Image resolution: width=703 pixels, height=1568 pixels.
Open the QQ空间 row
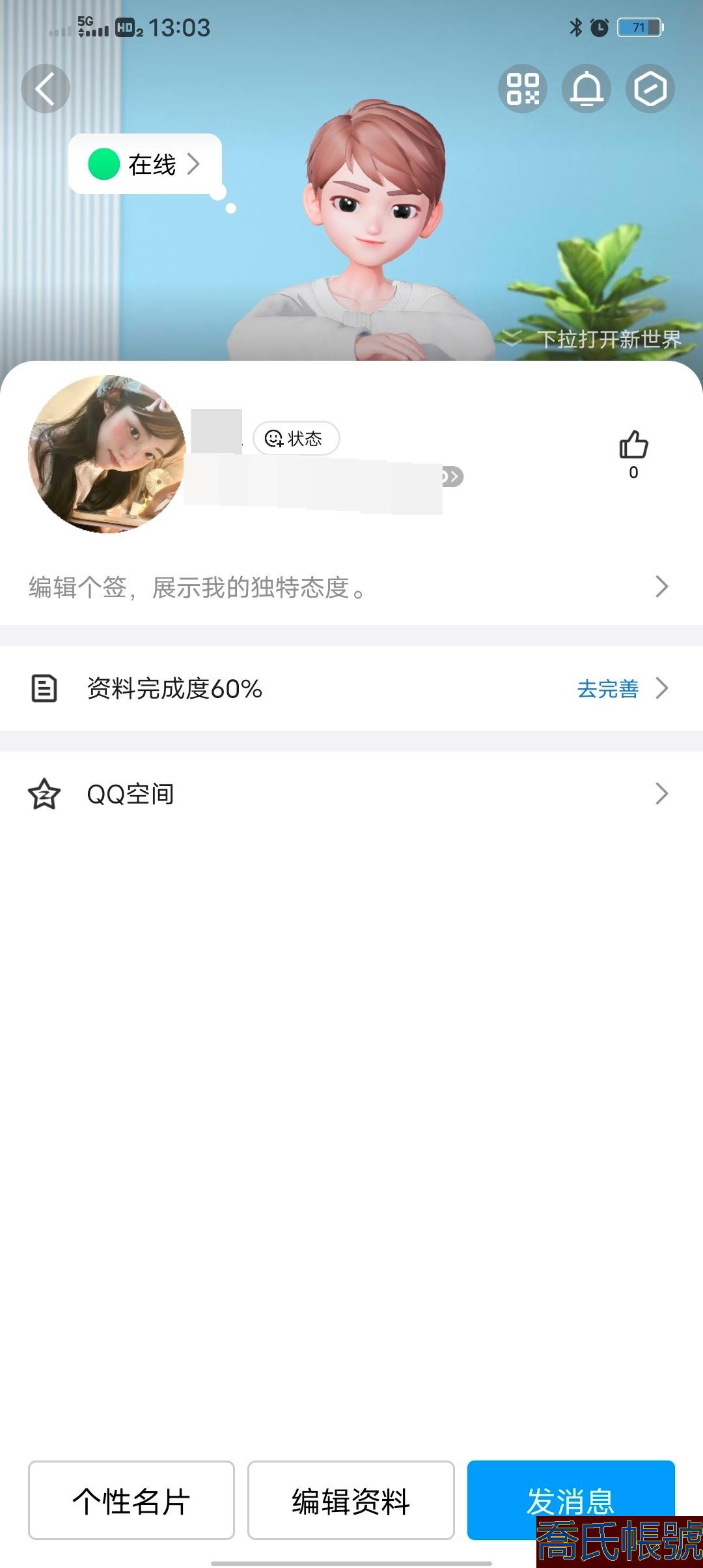coord(348,794)
